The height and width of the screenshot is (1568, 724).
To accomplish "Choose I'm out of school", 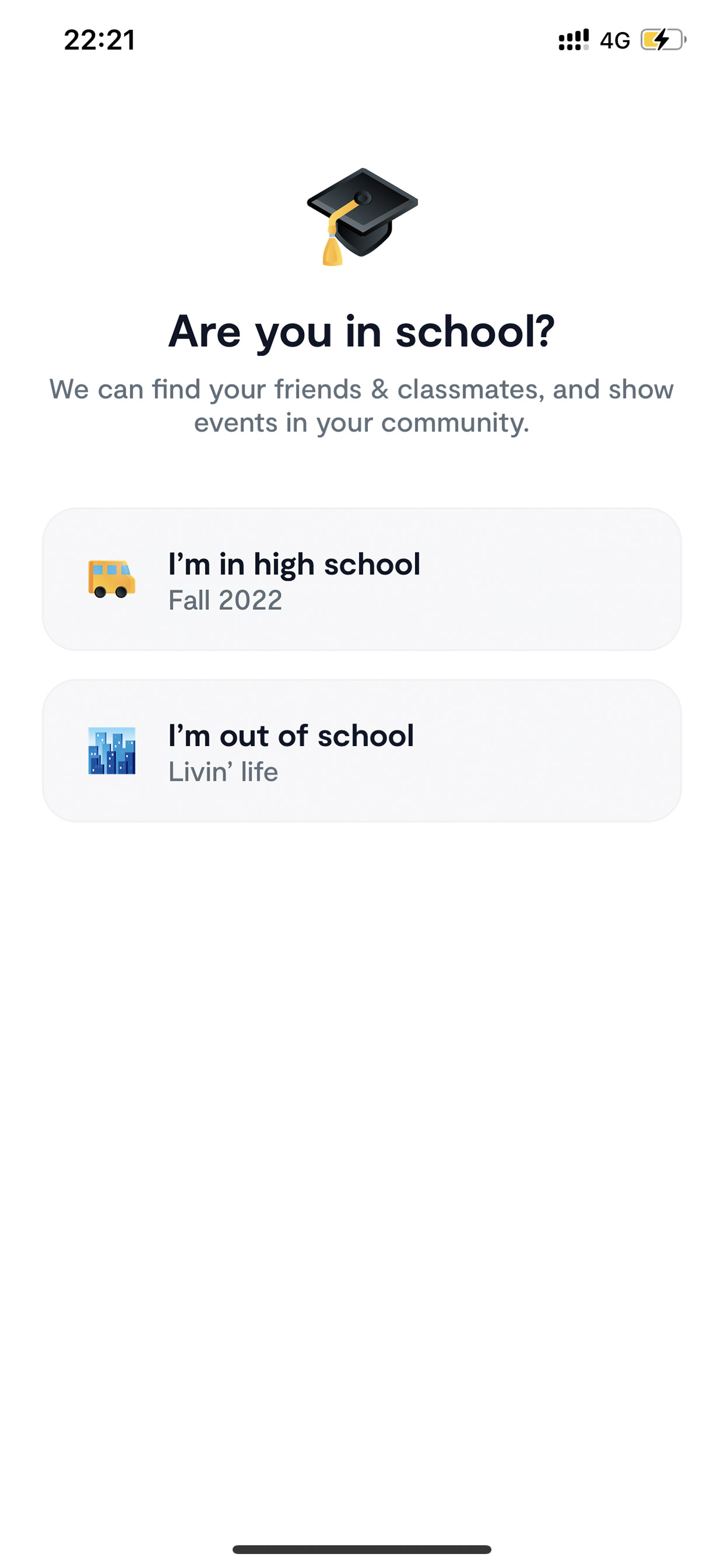I will coord(361,751).
